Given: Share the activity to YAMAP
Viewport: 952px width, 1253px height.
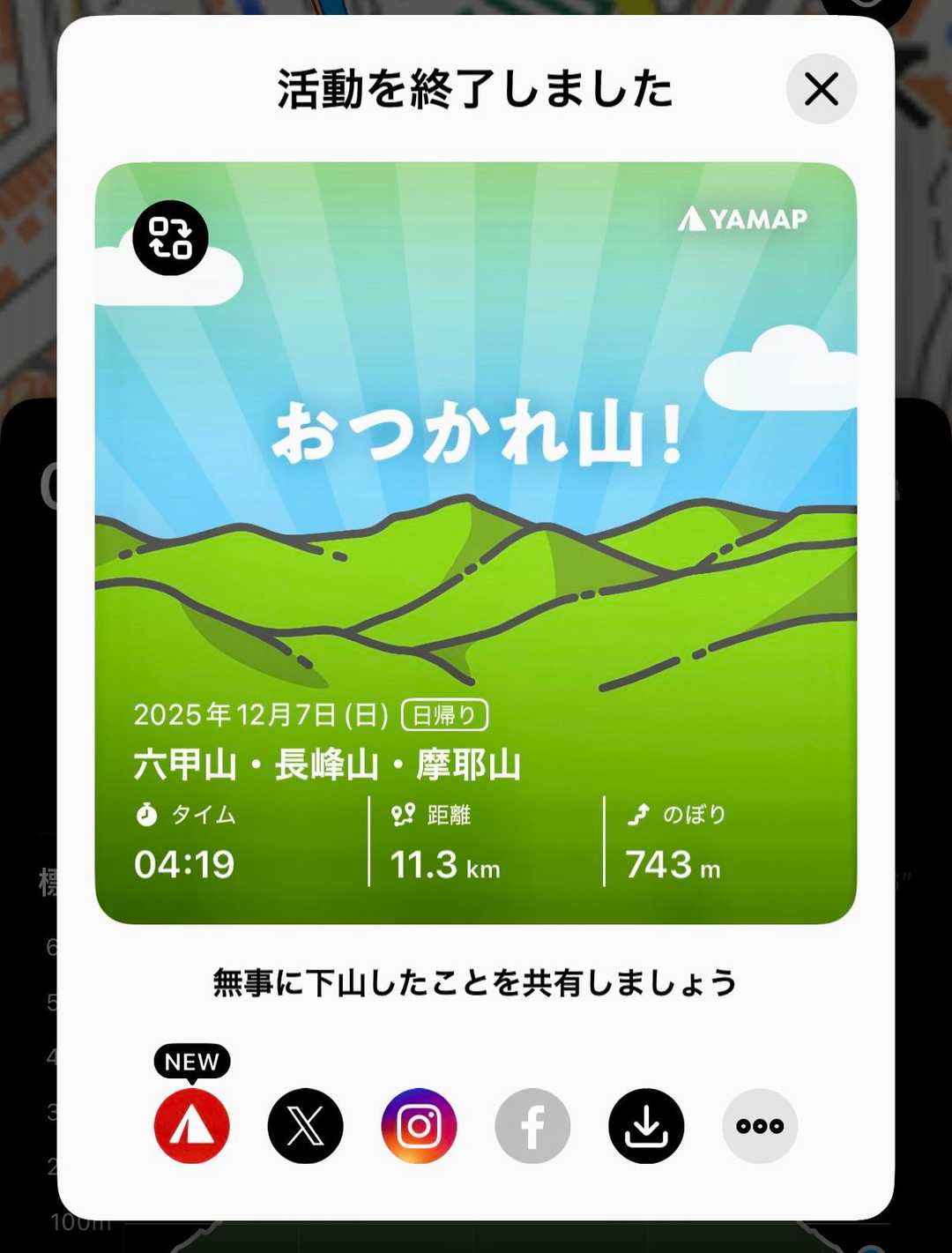Looking at the screenshot, I should 192,1126.
